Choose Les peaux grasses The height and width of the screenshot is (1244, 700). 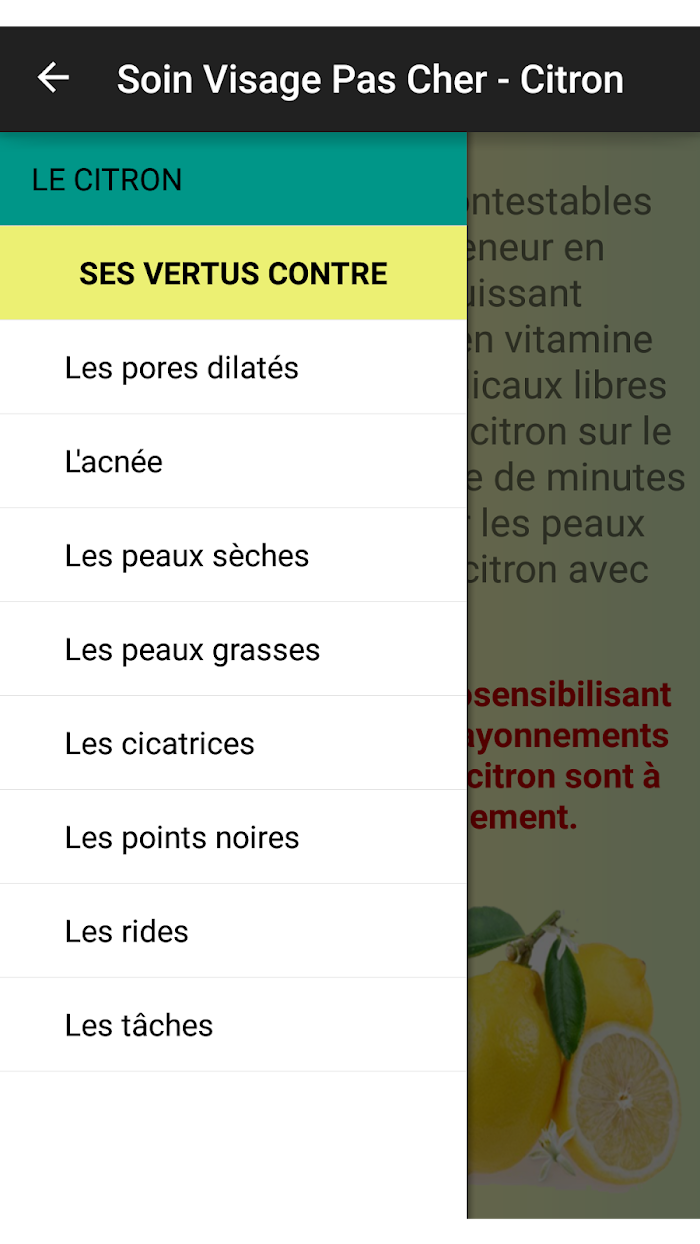click(x=233, y=649)
